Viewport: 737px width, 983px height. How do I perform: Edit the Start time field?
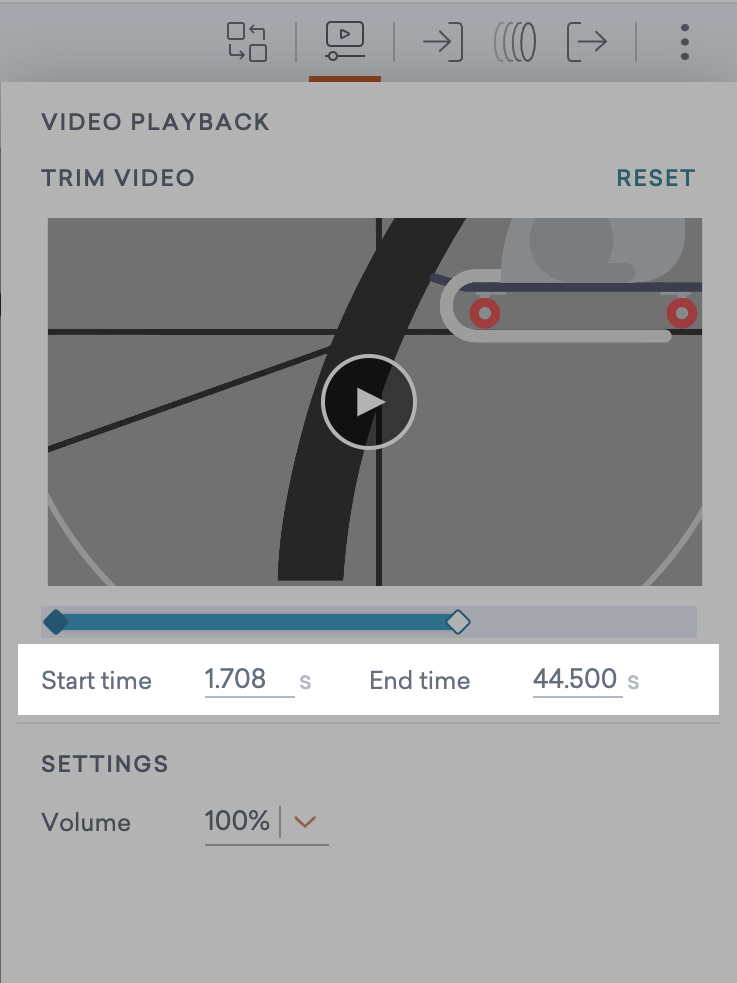tap(248, 680)
